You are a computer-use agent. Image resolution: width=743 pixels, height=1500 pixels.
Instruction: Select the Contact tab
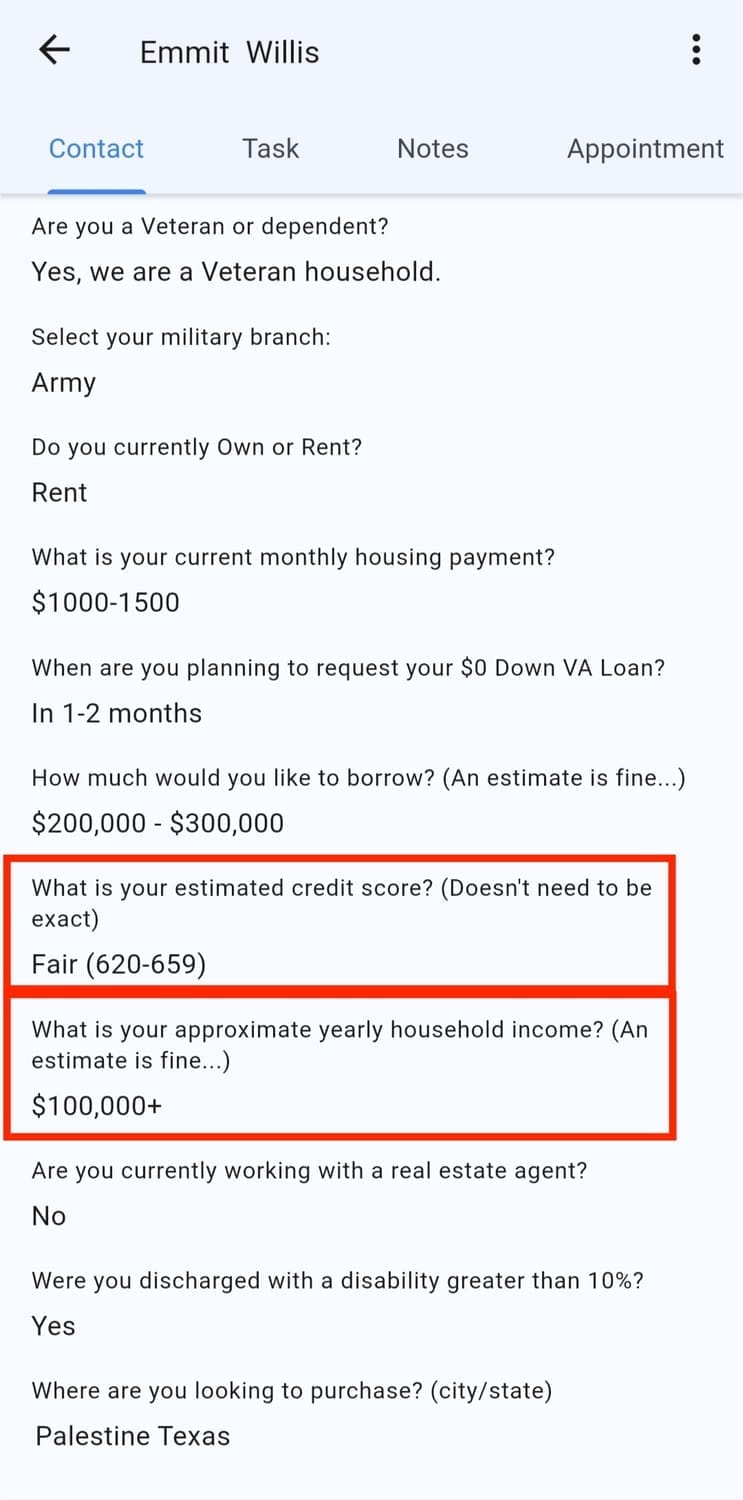[96, 149]
